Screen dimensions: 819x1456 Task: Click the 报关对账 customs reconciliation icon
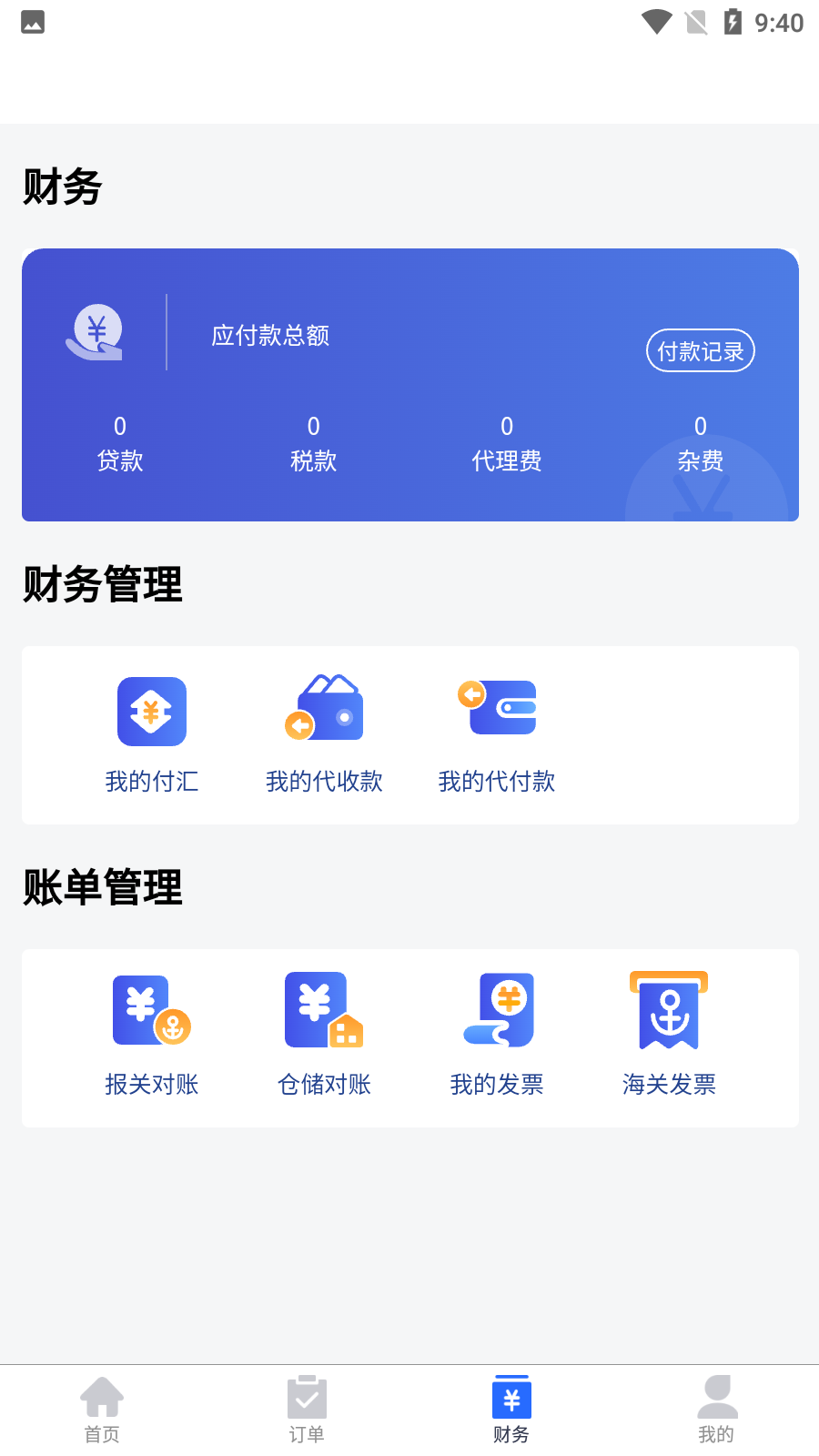tap(151, 1010)
